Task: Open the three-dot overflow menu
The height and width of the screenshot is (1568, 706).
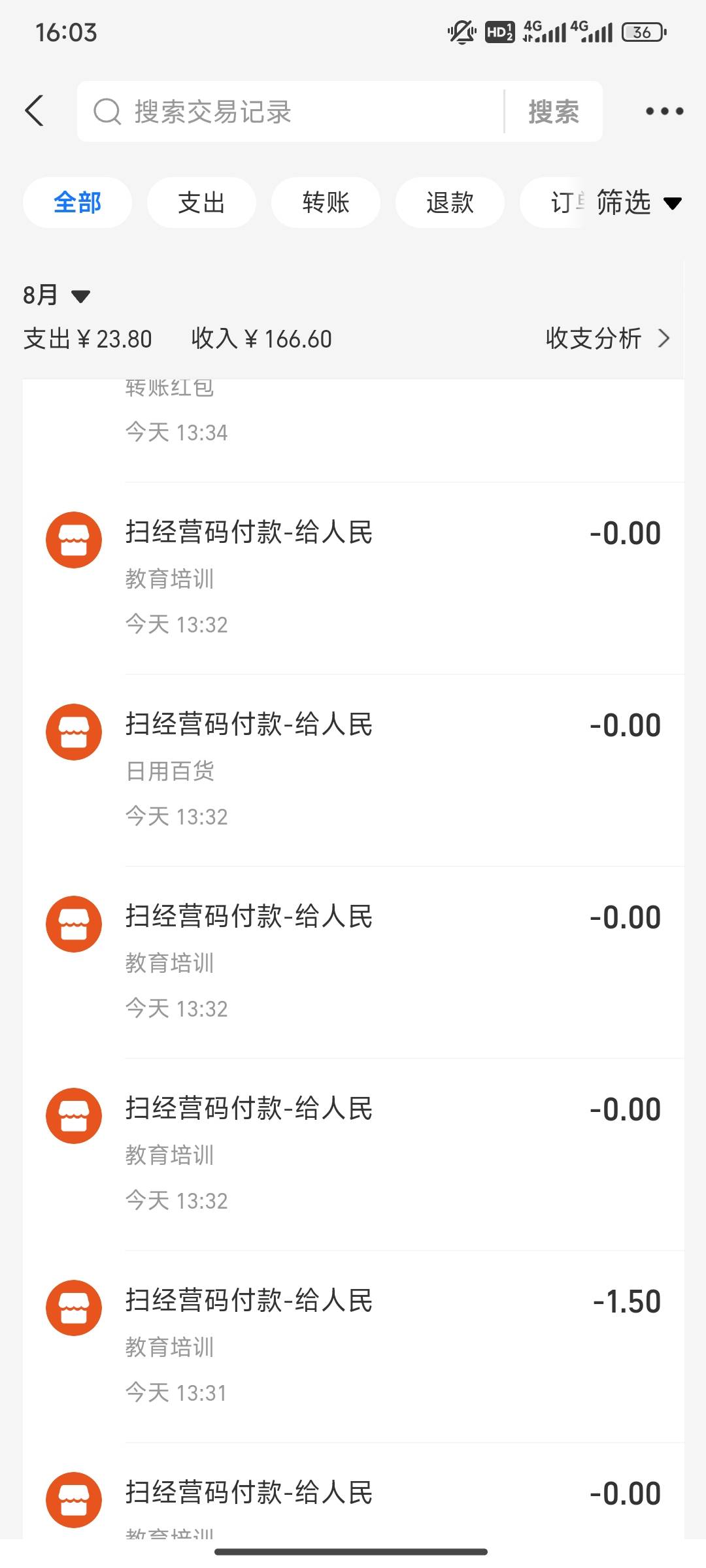Action: click(664, 111)
